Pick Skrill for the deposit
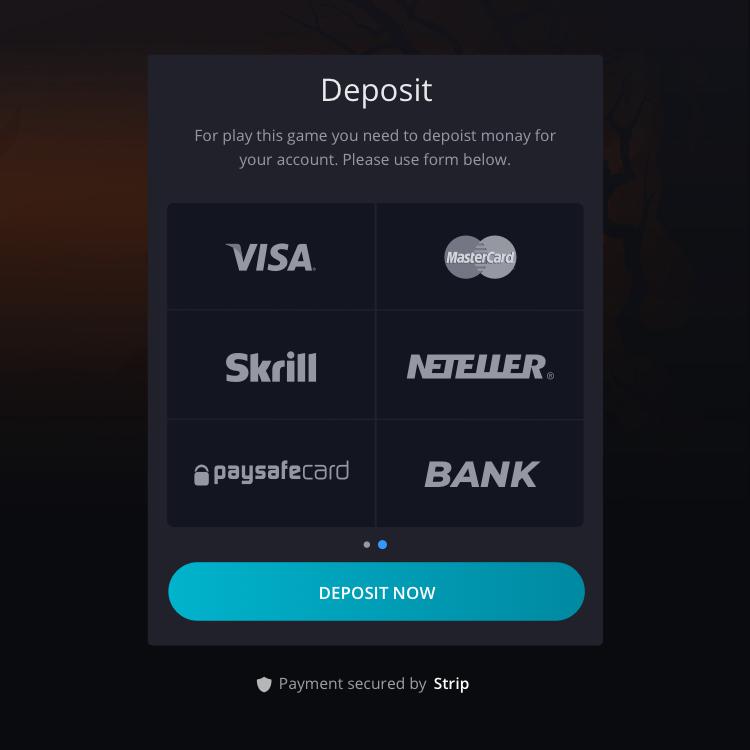Screen dimensions: 750x750 (x=270, y=366)
